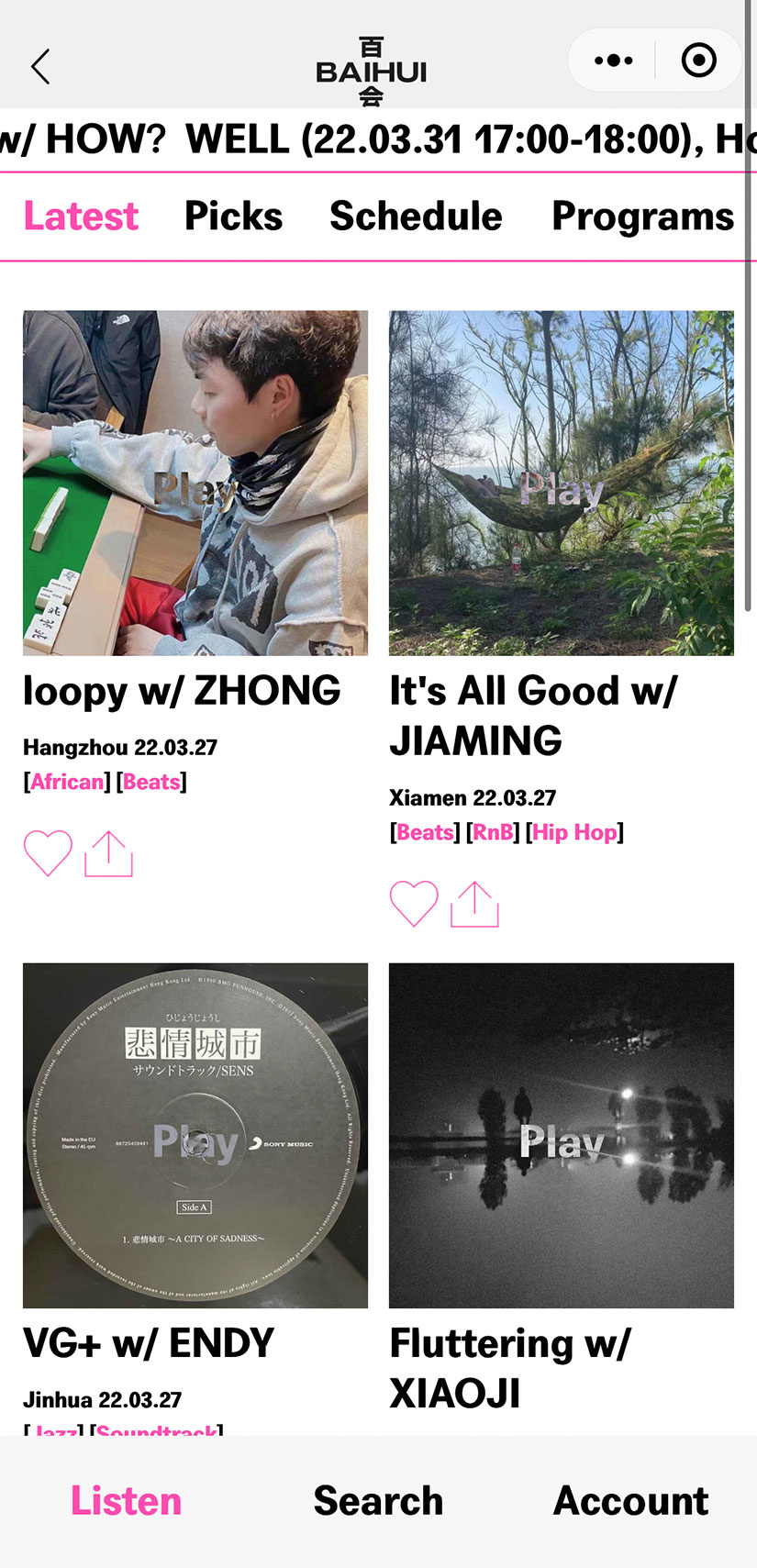757x1568 pixels.
Task: Like loopy w/ ZHONG with heart
Action: tap(48, 853)
